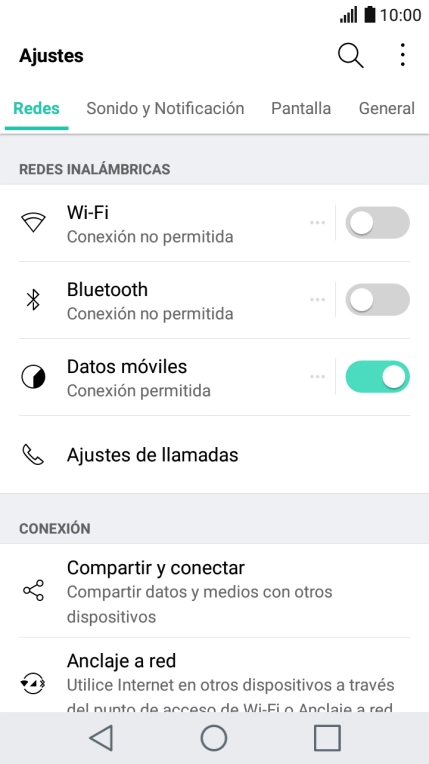The height and width of the screenshot is (764, 429).
Task: Go to the home screen
Action: (x=214, y=738)
